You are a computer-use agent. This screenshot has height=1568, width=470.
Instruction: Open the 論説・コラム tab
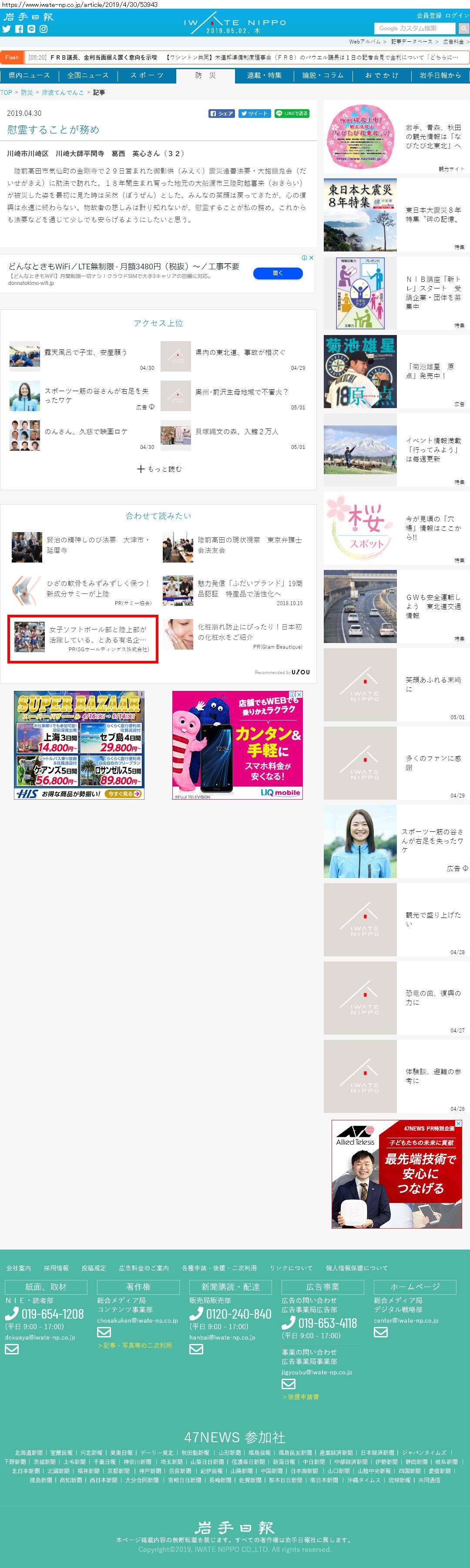(x=322, y=75)
